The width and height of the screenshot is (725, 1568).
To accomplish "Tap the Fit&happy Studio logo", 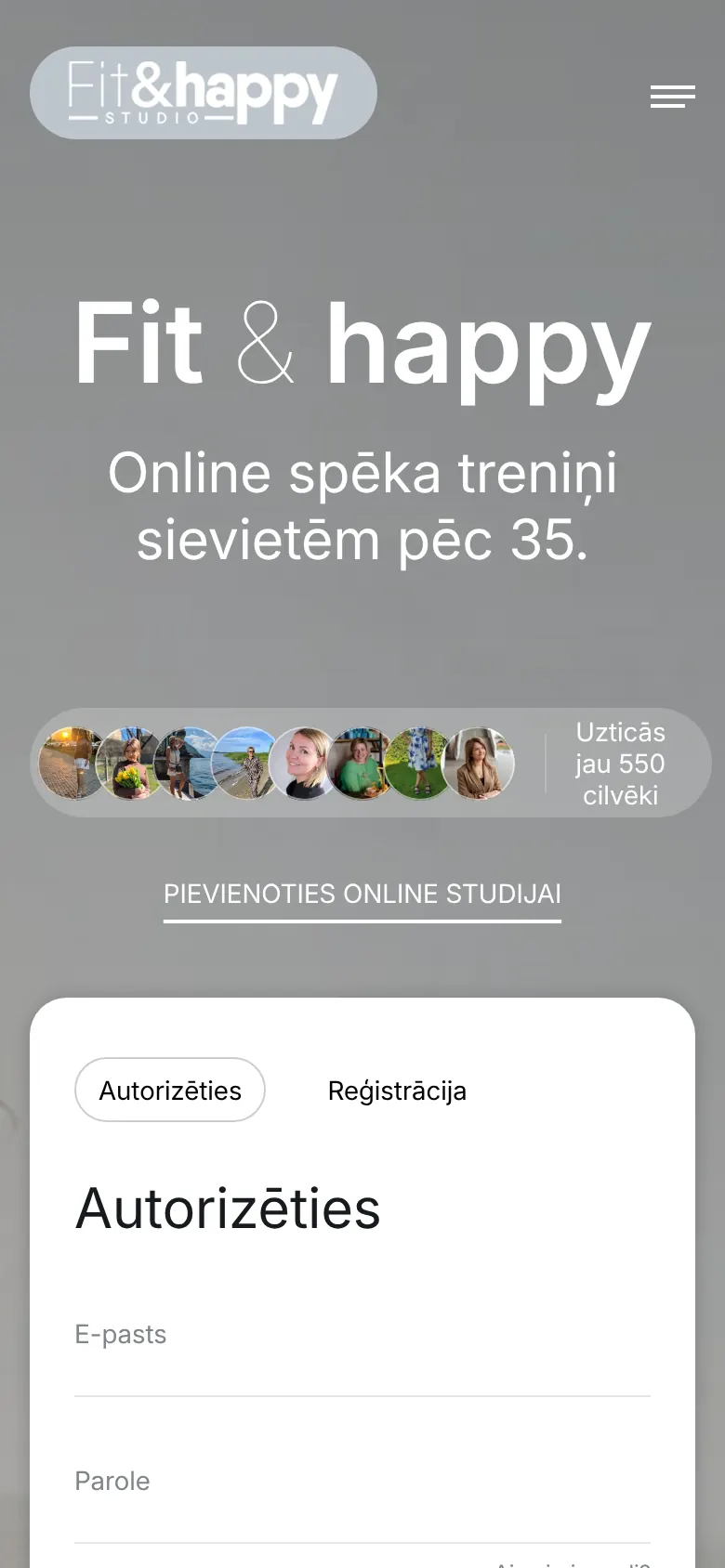I will tap(204, 93).
